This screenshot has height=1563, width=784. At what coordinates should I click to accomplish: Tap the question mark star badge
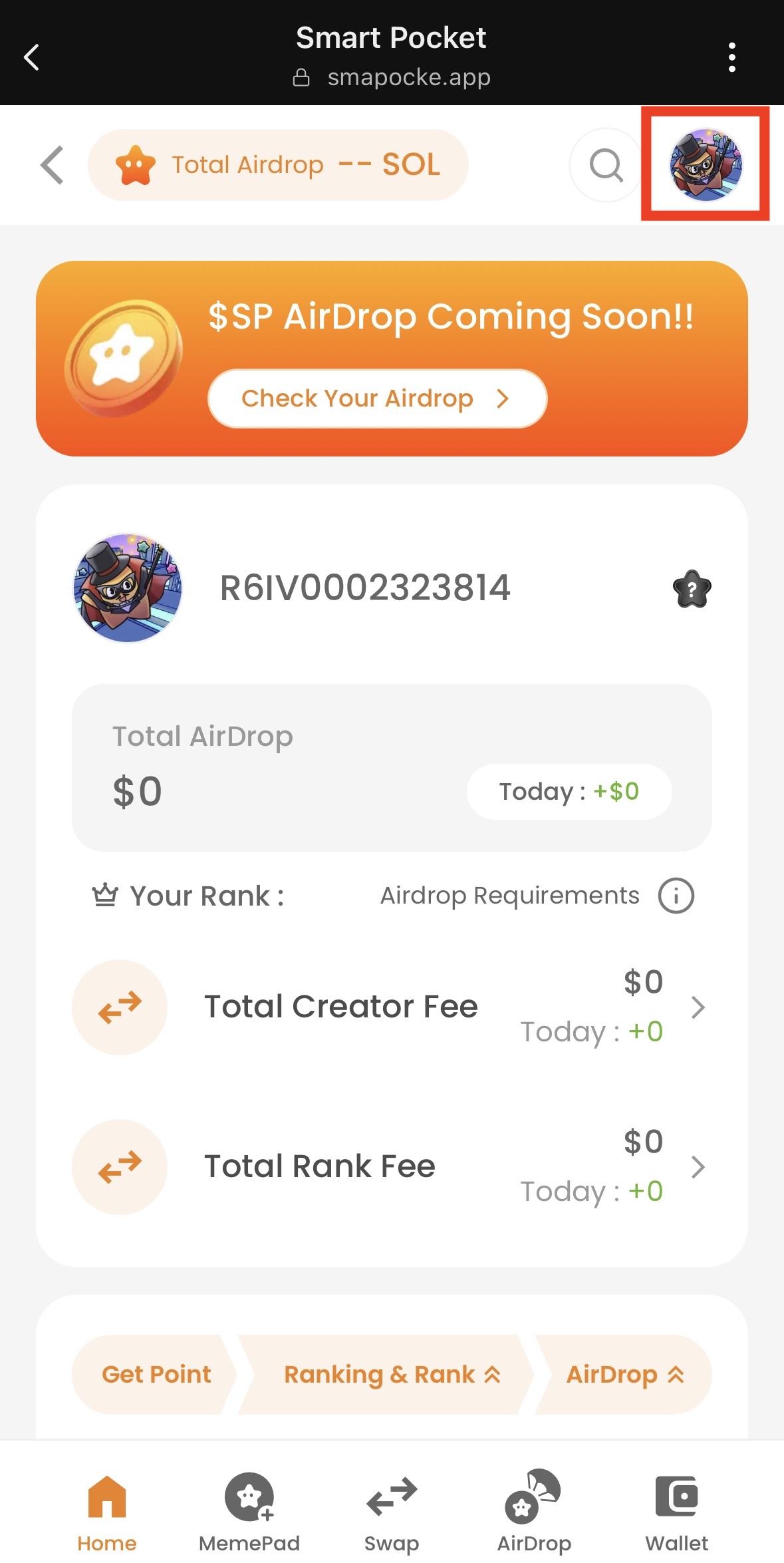[x=692, y=589]
